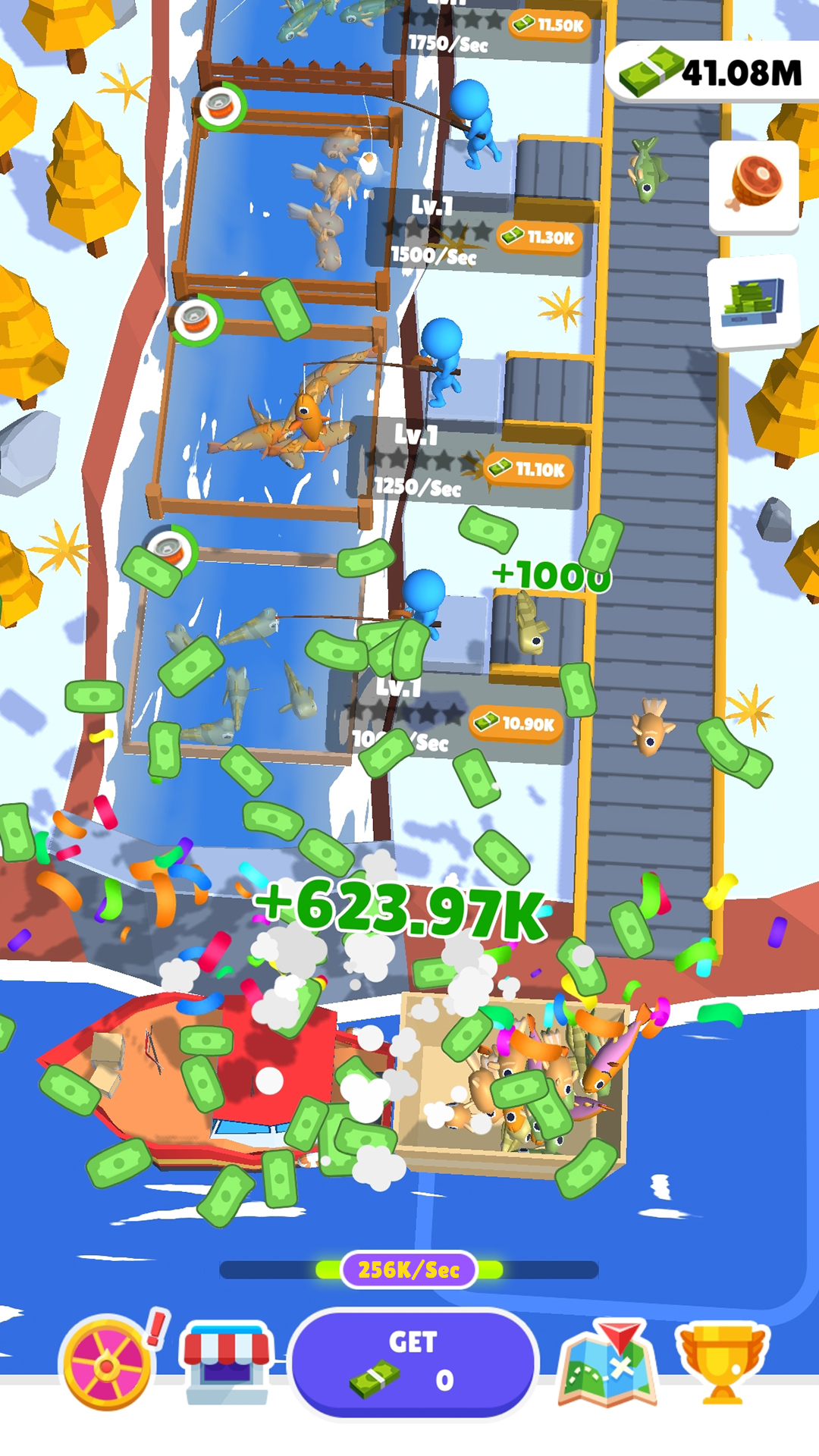Upgrade fishing pond for 11.10K
Viewport: 819px width, 1456px height.
click(x=528, y=469)
